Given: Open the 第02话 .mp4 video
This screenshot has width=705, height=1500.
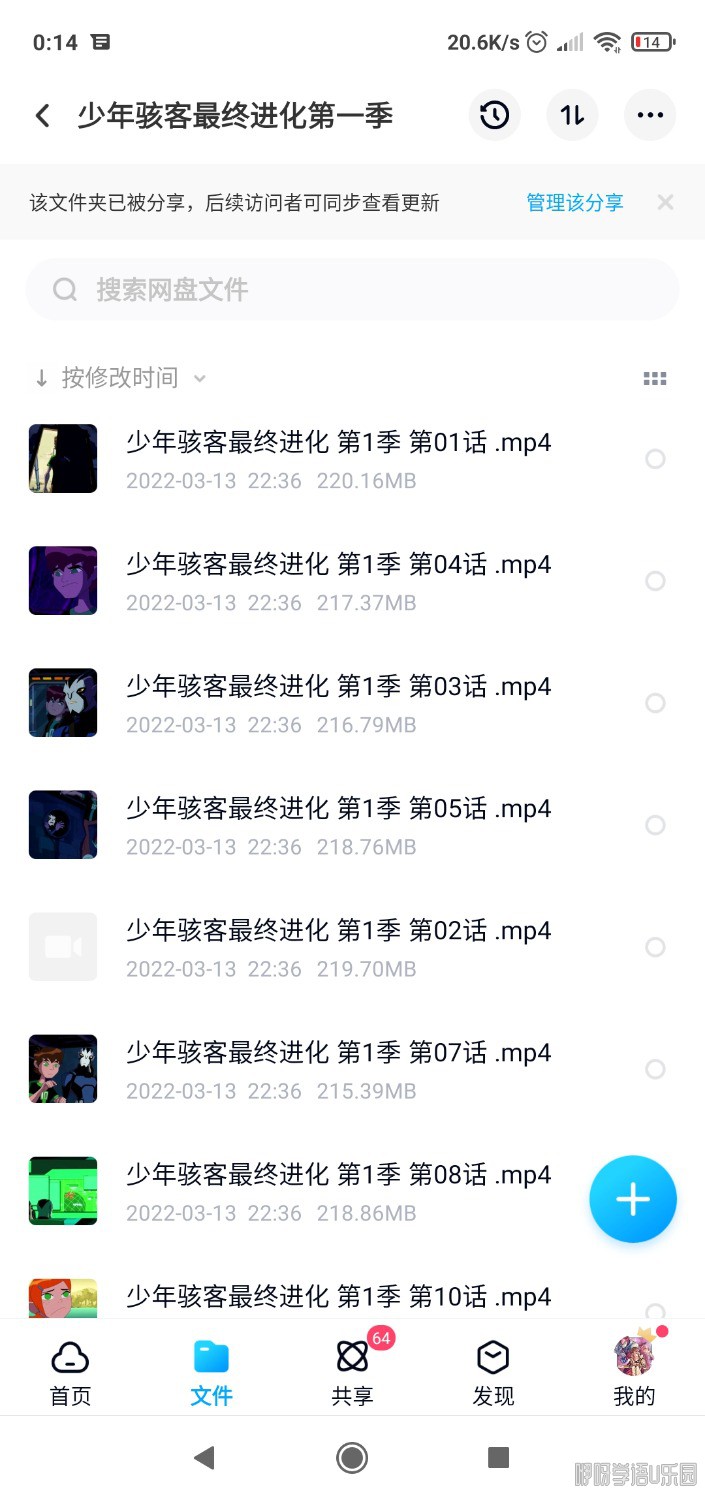Looking at the screenshot, I should coord(338,947).
